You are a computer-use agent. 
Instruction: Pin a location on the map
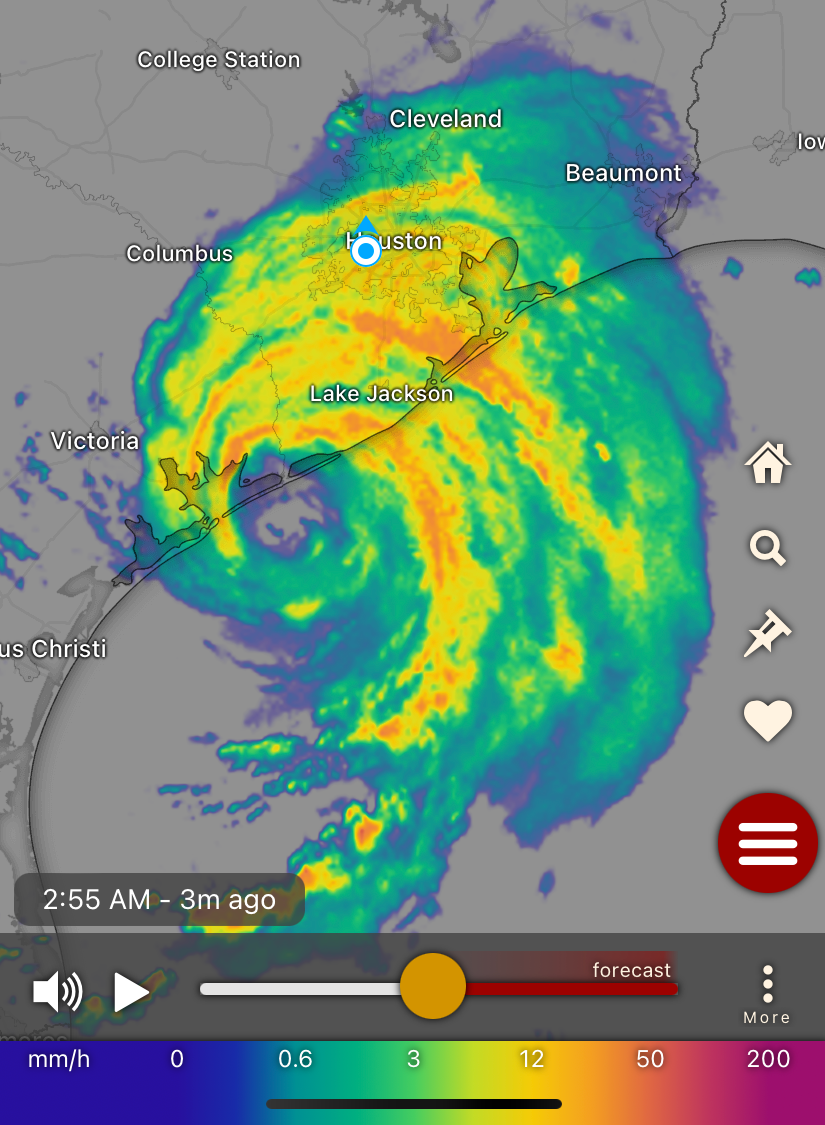[767, 634]
